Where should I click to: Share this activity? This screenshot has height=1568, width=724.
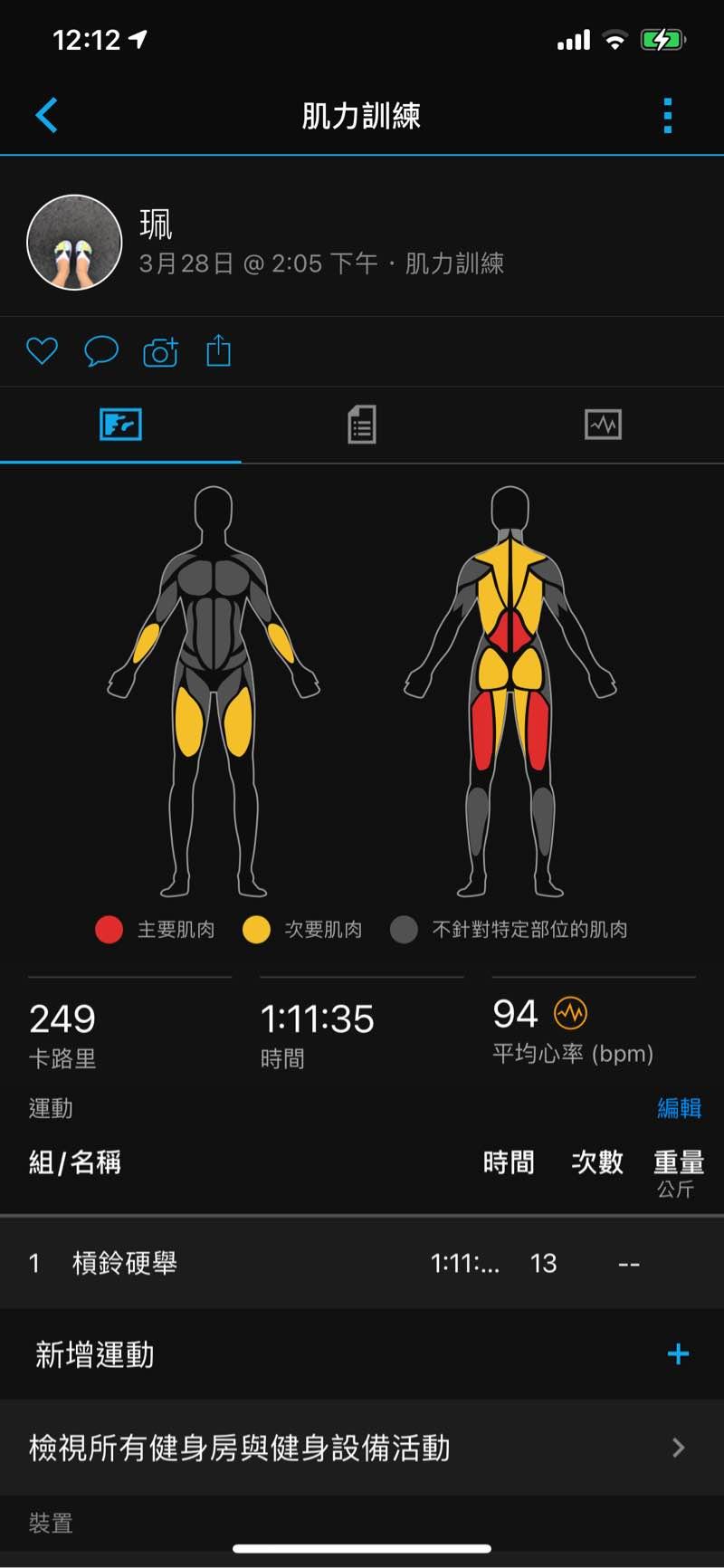point(218,349)
